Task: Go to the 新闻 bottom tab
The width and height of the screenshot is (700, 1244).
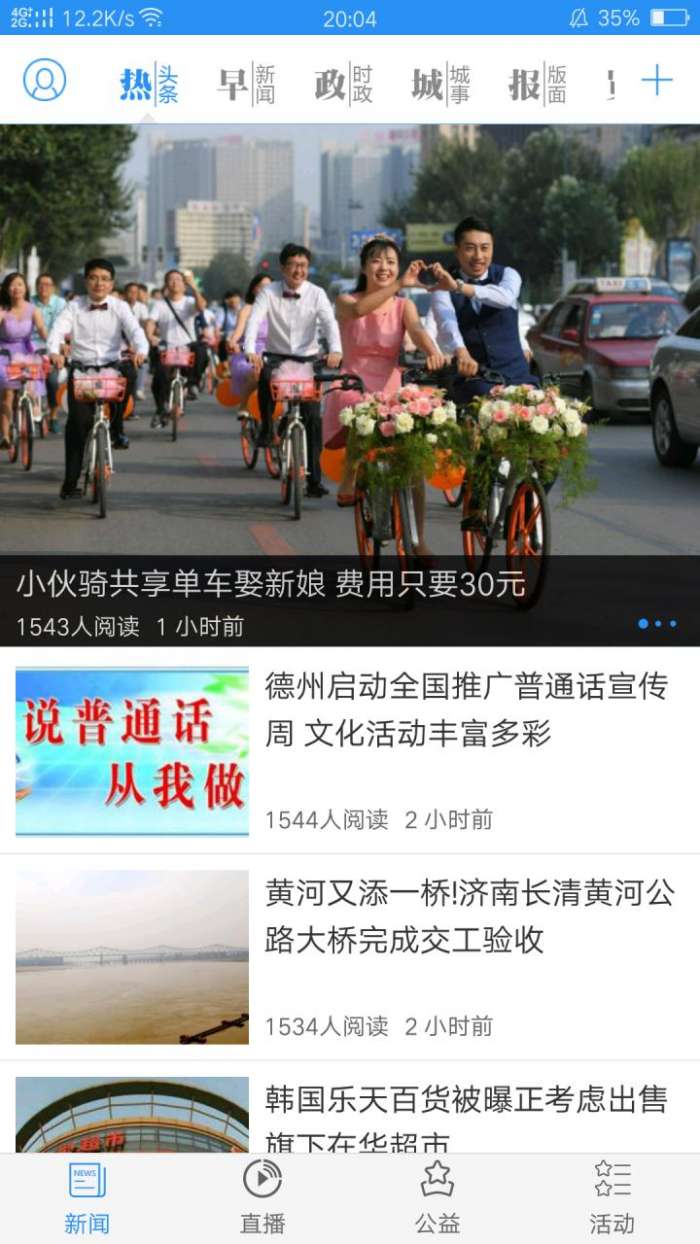Action: [87, 1198]
